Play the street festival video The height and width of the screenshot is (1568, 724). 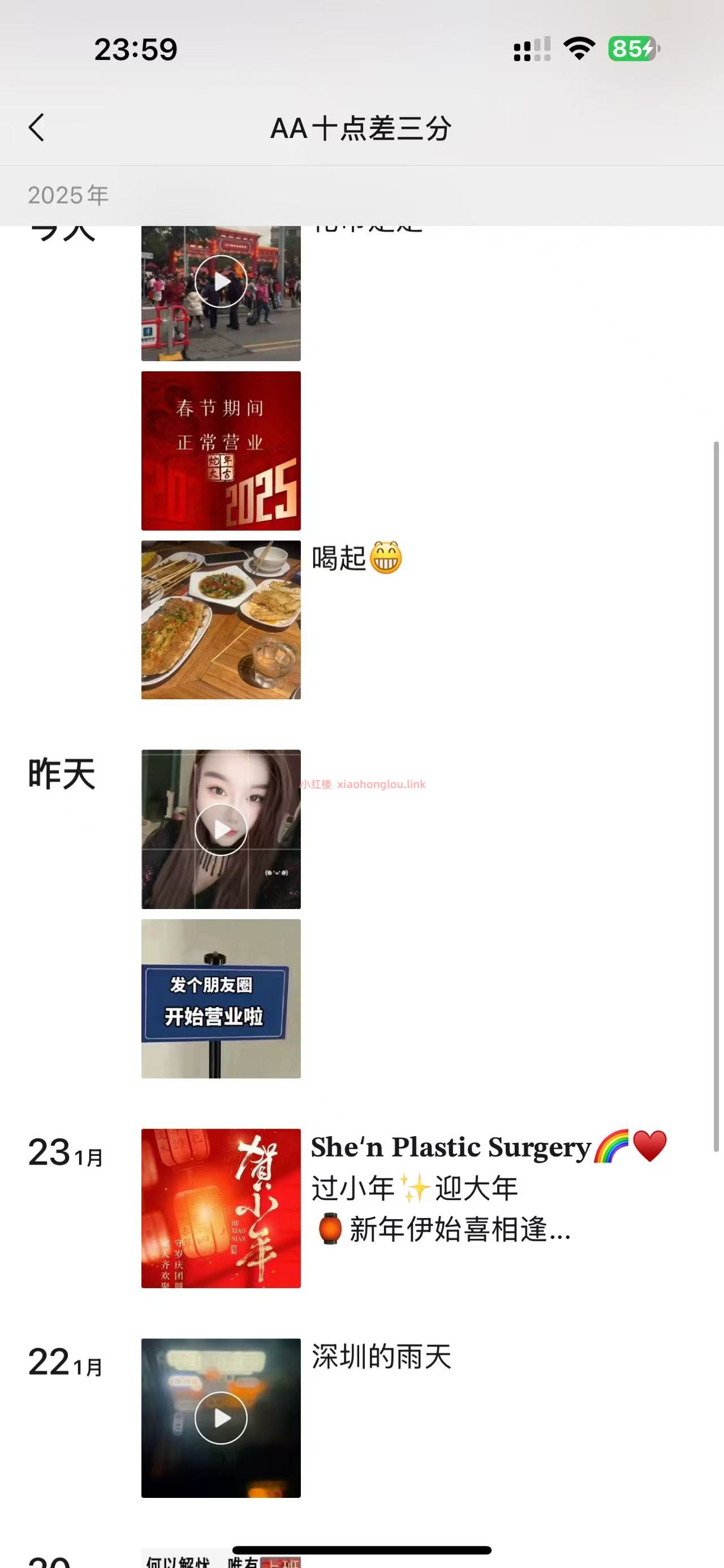[x=221, y=282]
